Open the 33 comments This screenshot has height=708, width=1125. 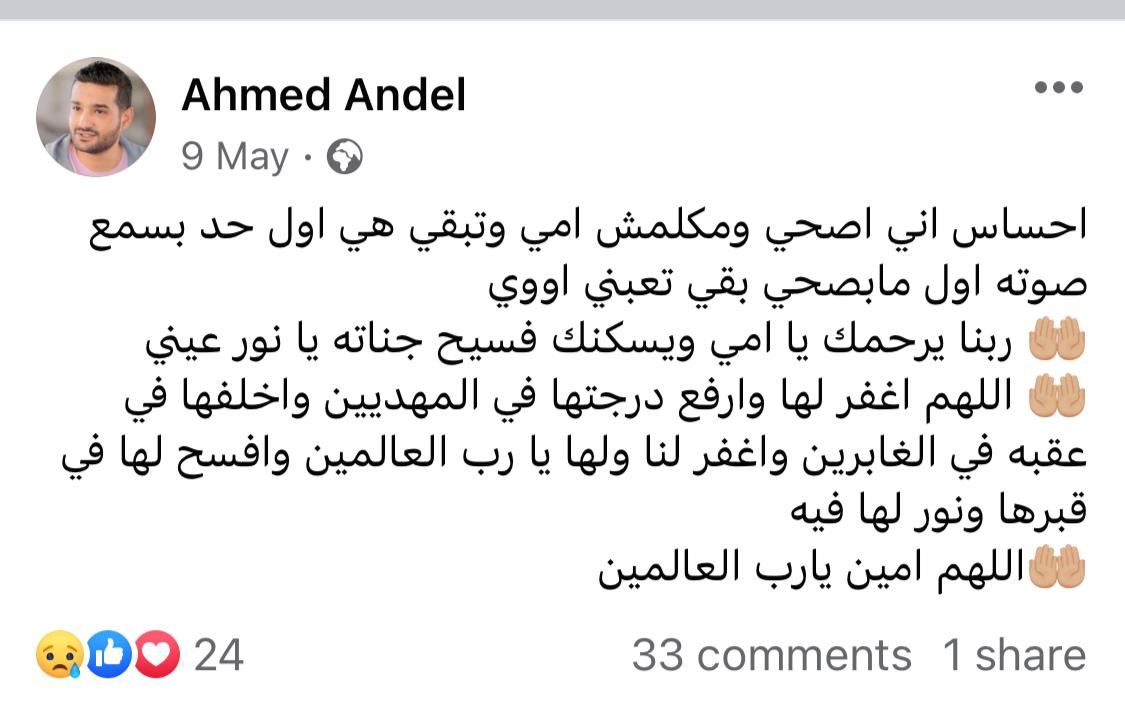(771, 656)
